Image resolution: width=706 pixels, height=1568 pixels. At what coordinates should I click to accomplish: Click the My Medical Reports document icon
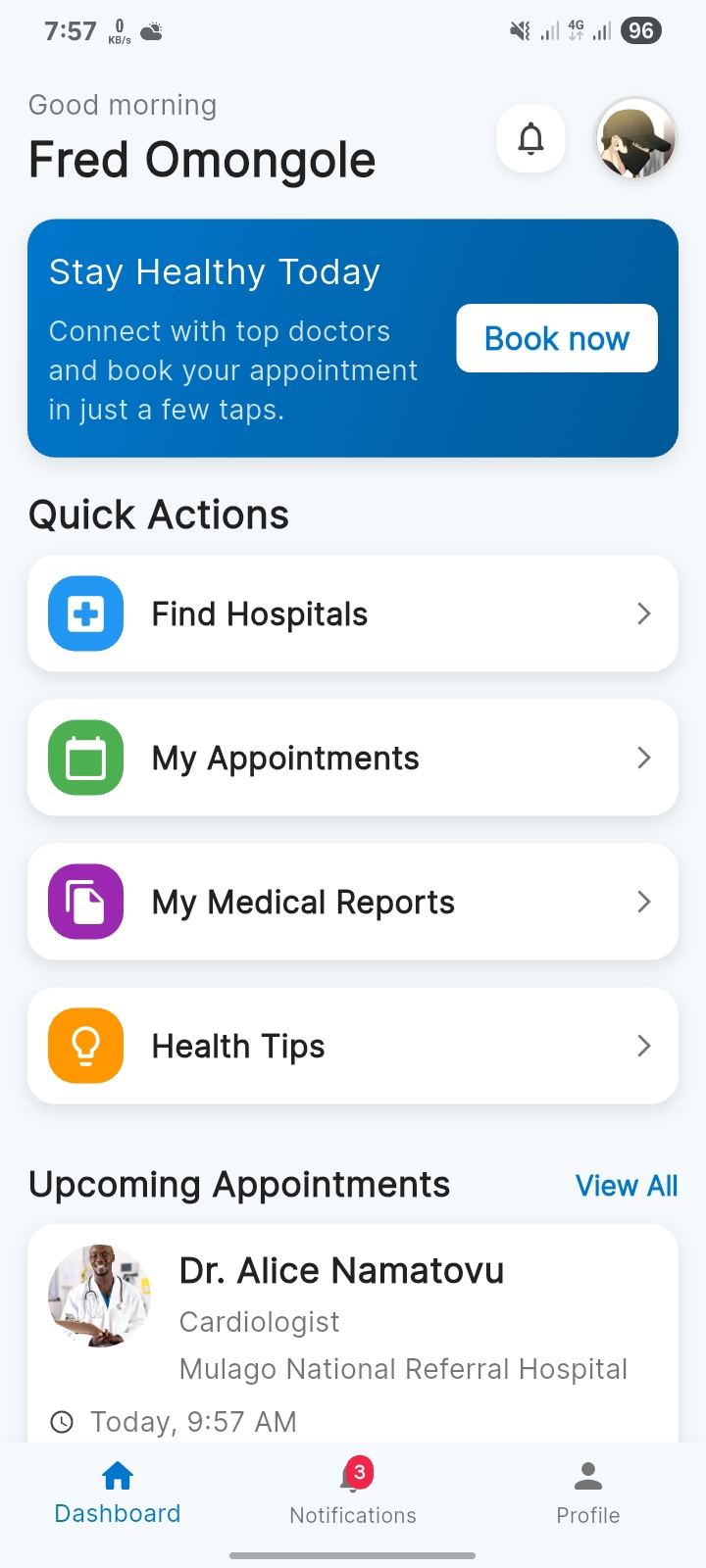pos(85,902)
